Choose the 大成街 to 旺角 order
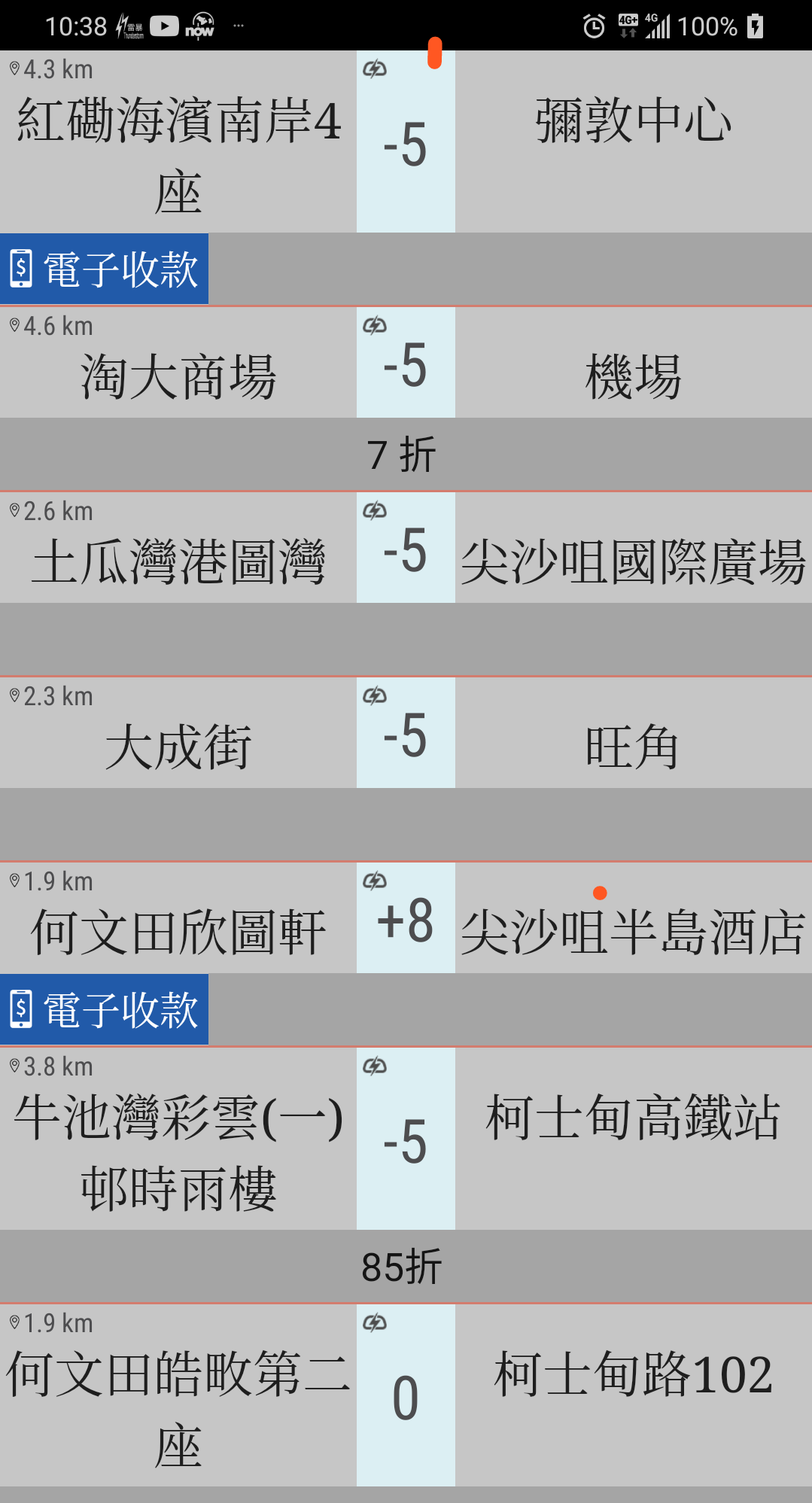The width and height of the screenshot is (812, 1503). (406, 769)
